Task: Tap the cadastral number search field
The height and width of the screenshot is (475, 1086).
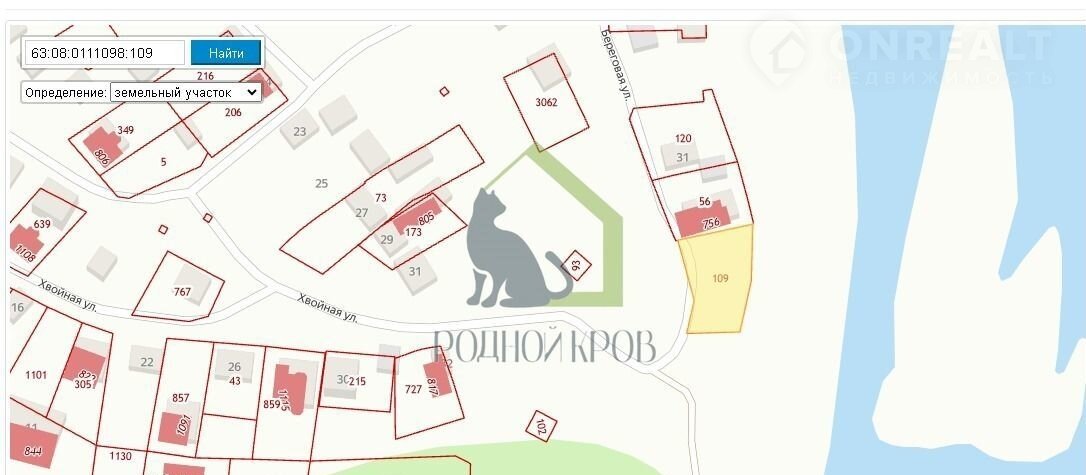Action: (x=104, y=53)
